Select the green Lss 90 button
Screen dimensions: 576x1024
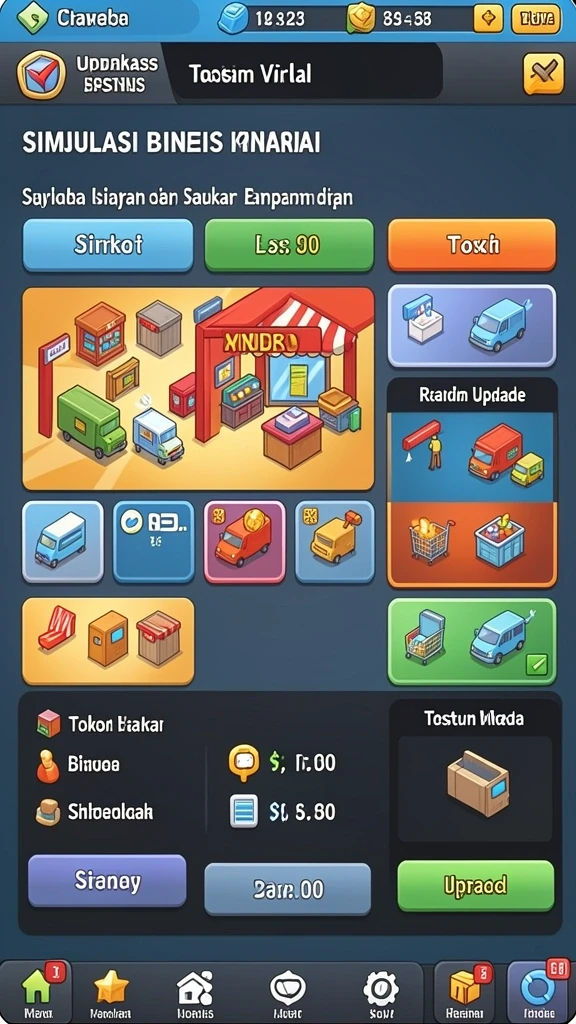click(x=289, y=245)
